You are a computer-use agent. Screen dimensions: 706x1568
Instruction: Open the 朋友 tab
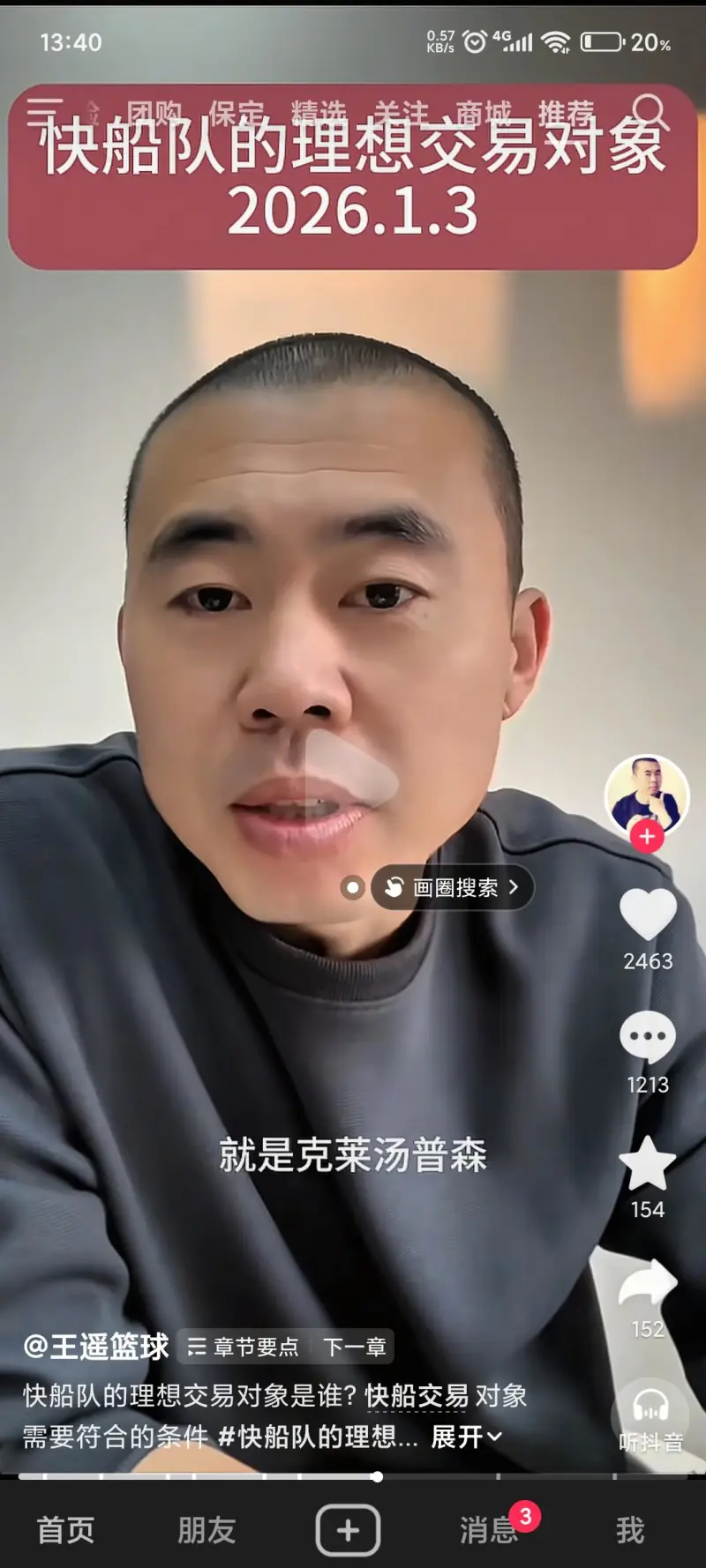tap(207, 1530)
